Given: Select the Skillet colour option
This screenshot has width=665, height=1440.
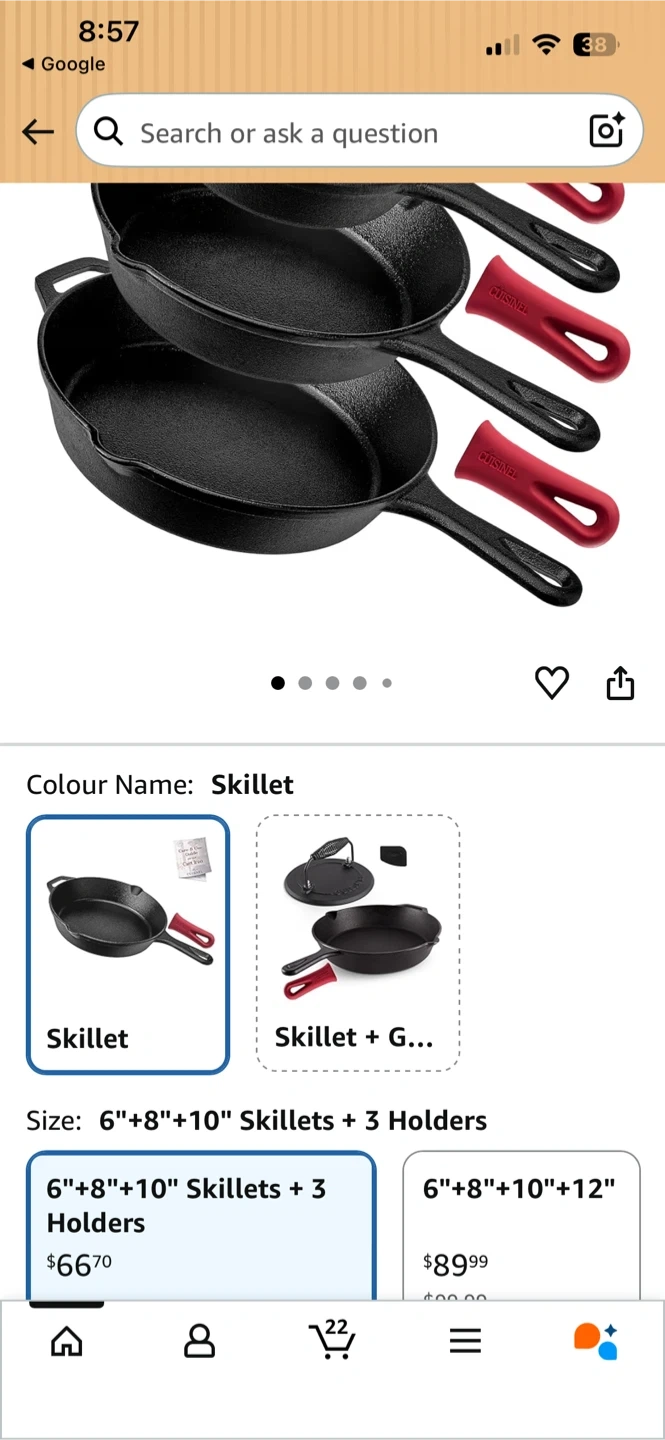Looking at the screenshot, I should 128,945.
